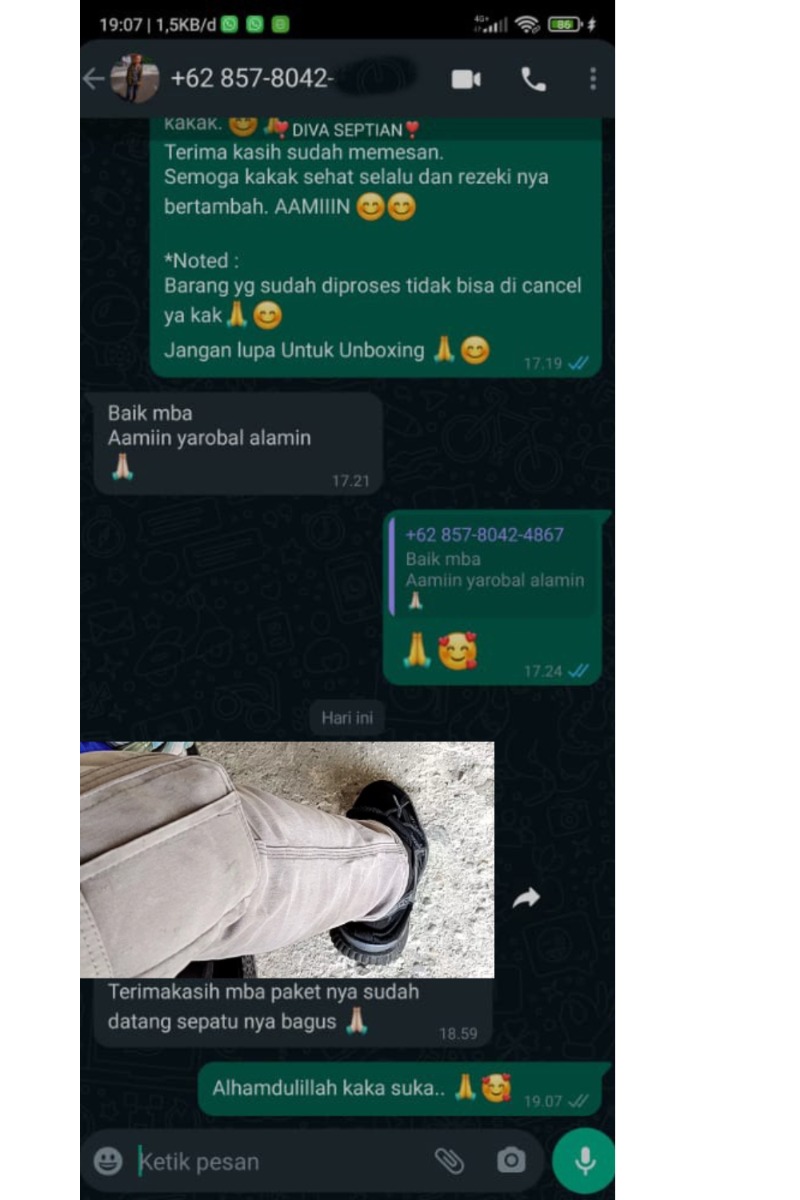Go back to the chat list
Viewport: 800px width, 1200px height.
pyautogui.click(x=94, y=79)
